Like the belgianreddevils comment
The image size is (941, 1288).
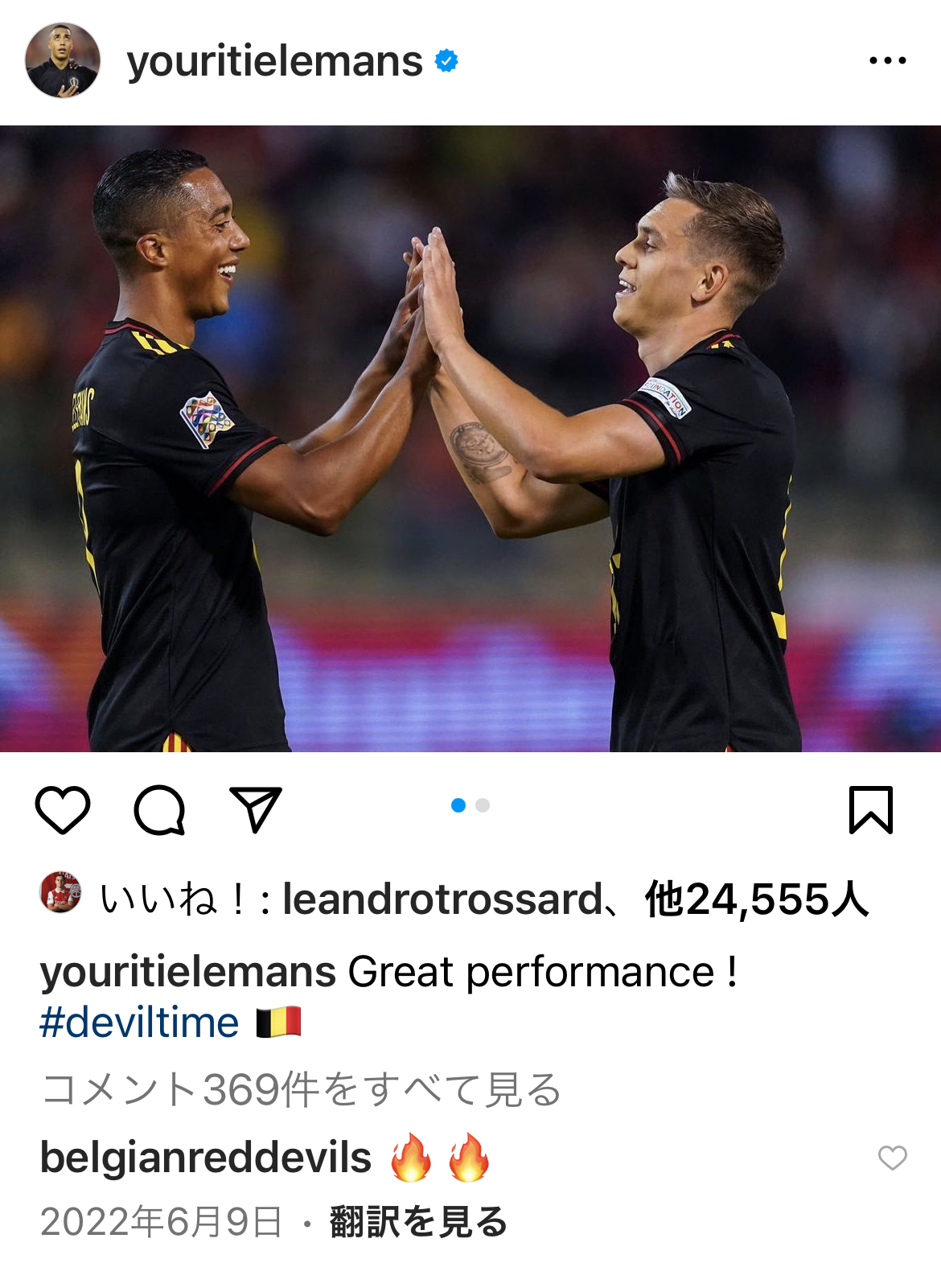[892, 1158]
